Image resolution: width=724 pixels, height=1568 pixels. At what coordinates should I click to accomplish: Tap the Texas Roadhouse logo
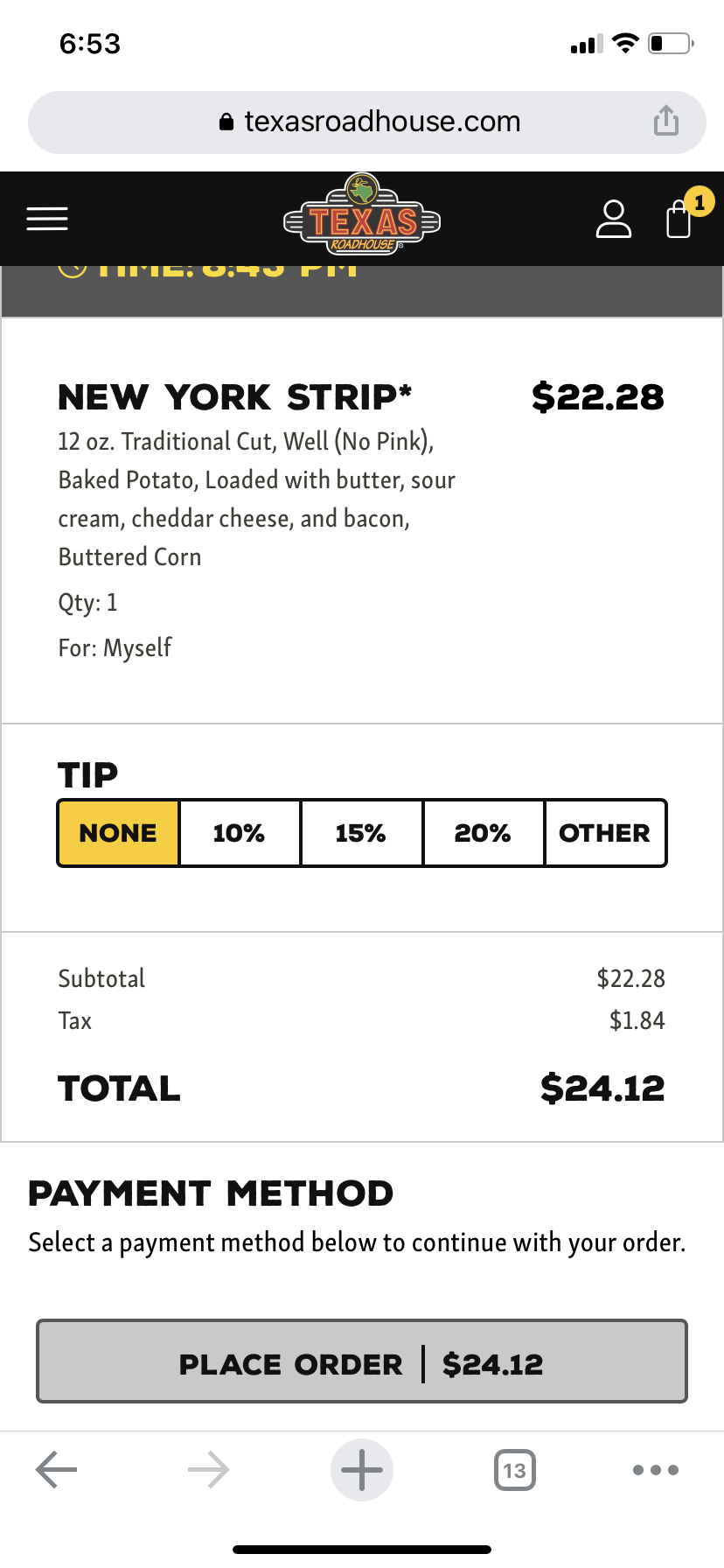pyautogui.click(x=362, y=217)
